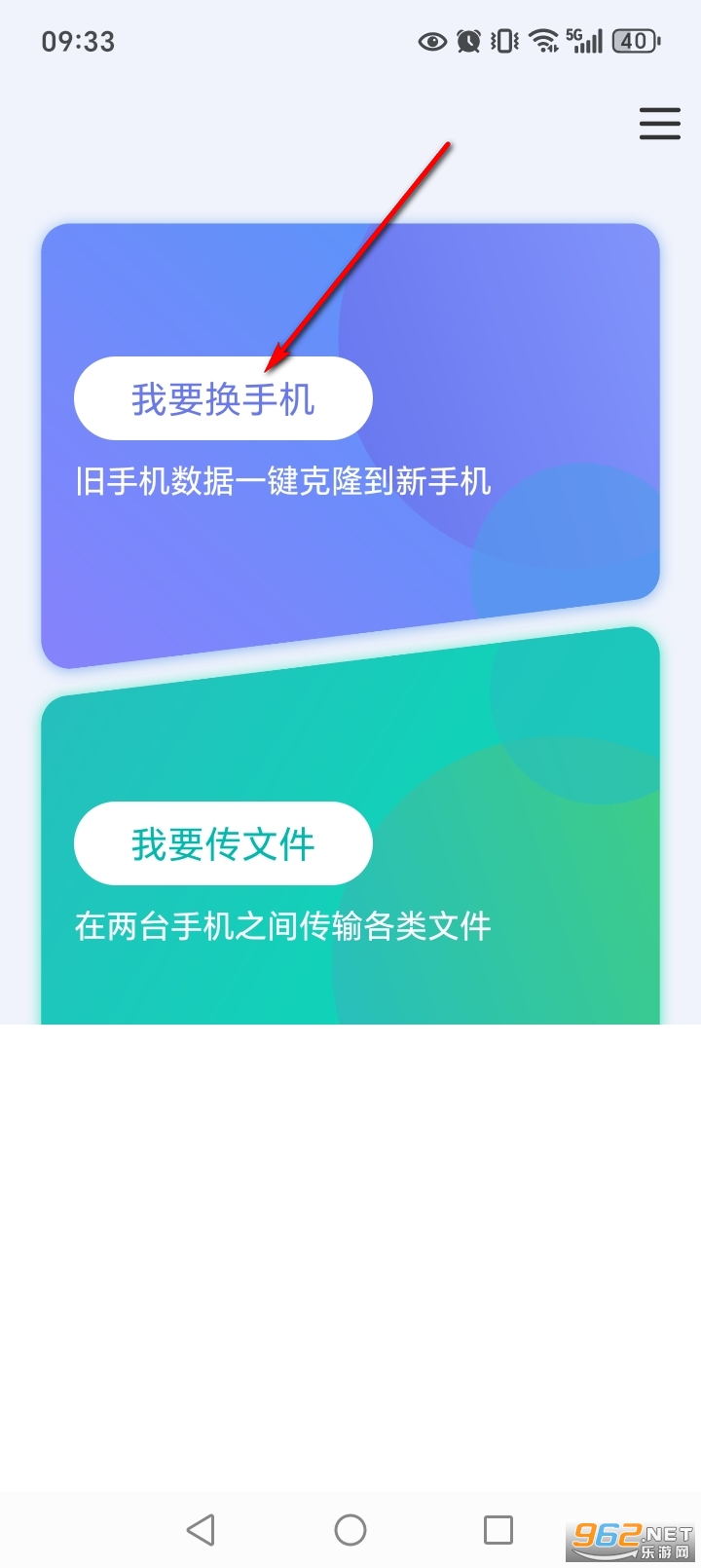This screenshot has height=1568, width=701.
Task: Tap the battery indicator showing 40
Action: pos(634,40)
